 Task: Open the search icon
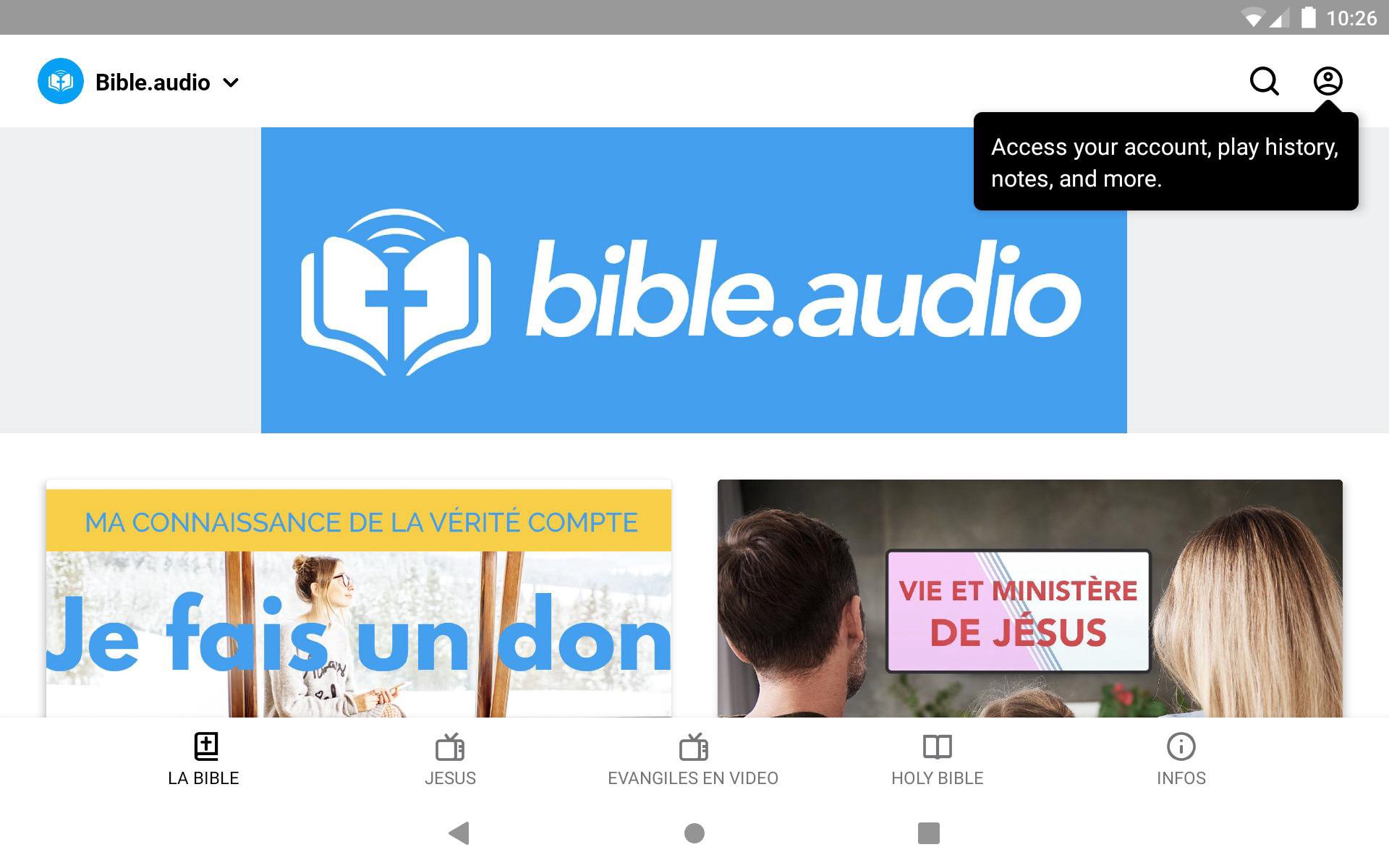1264,81
